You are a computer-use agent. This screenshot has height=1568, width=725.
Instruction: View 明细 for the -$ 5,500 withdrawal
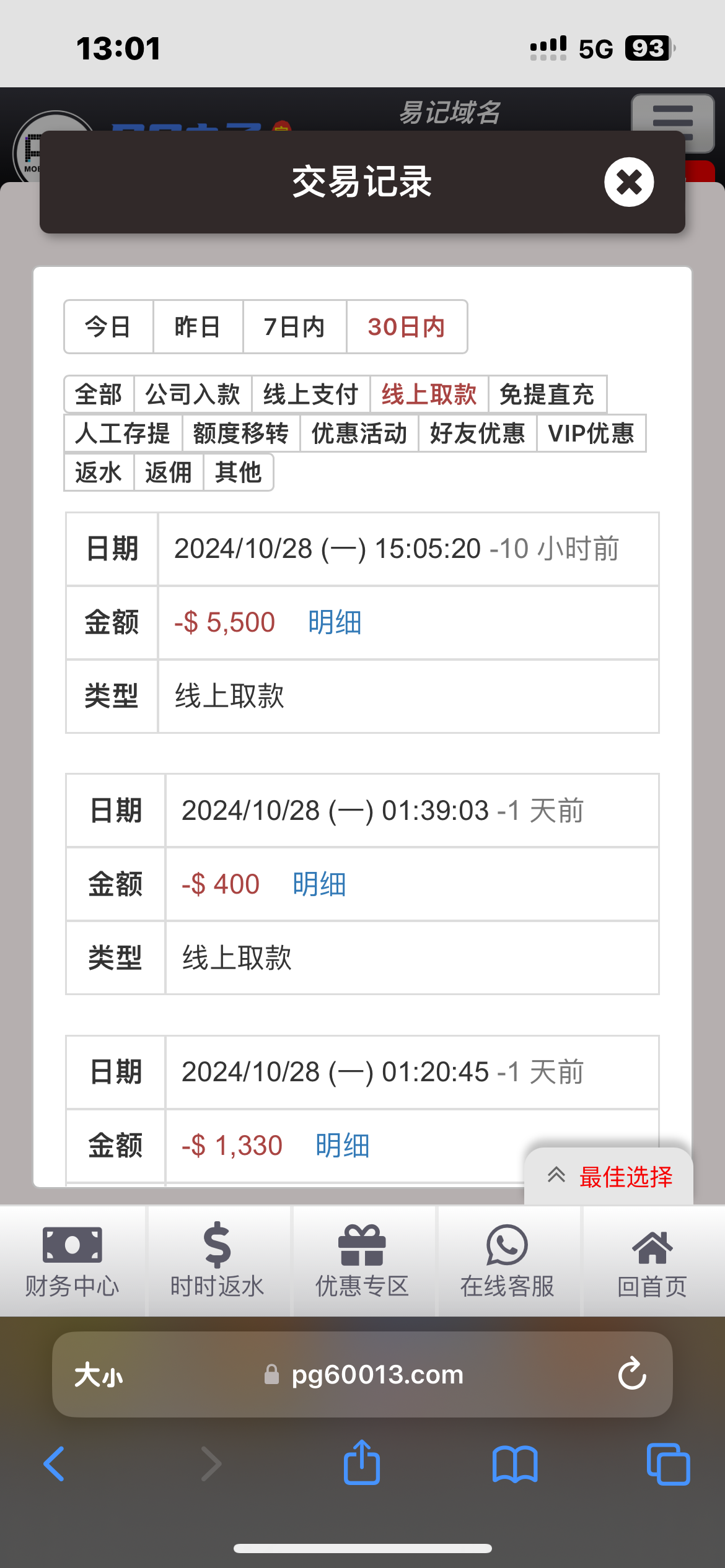(335, 622)
